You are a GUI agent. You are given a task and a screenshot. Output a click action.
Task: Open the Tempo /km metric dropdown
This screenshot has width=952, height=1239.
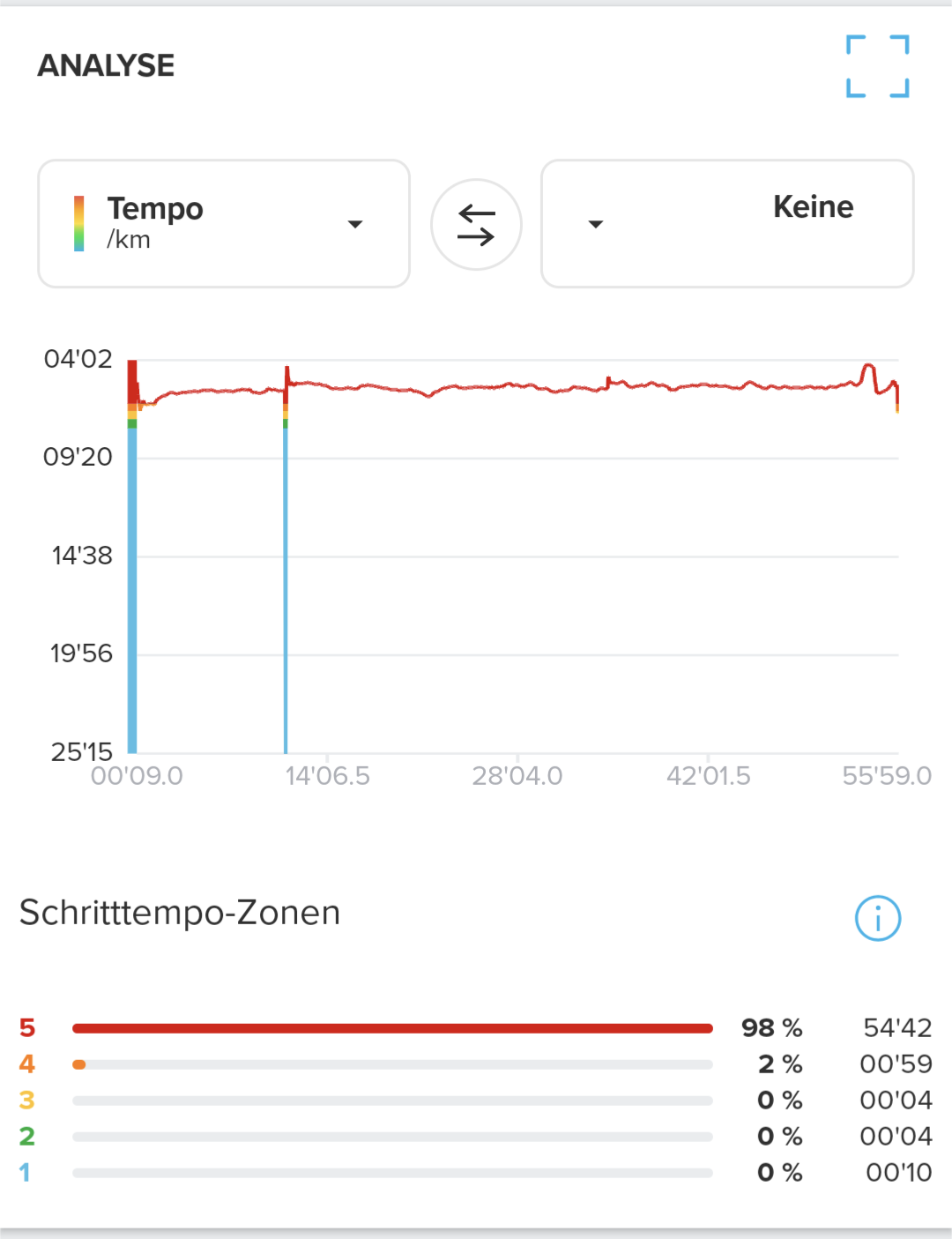coord(224,224)
